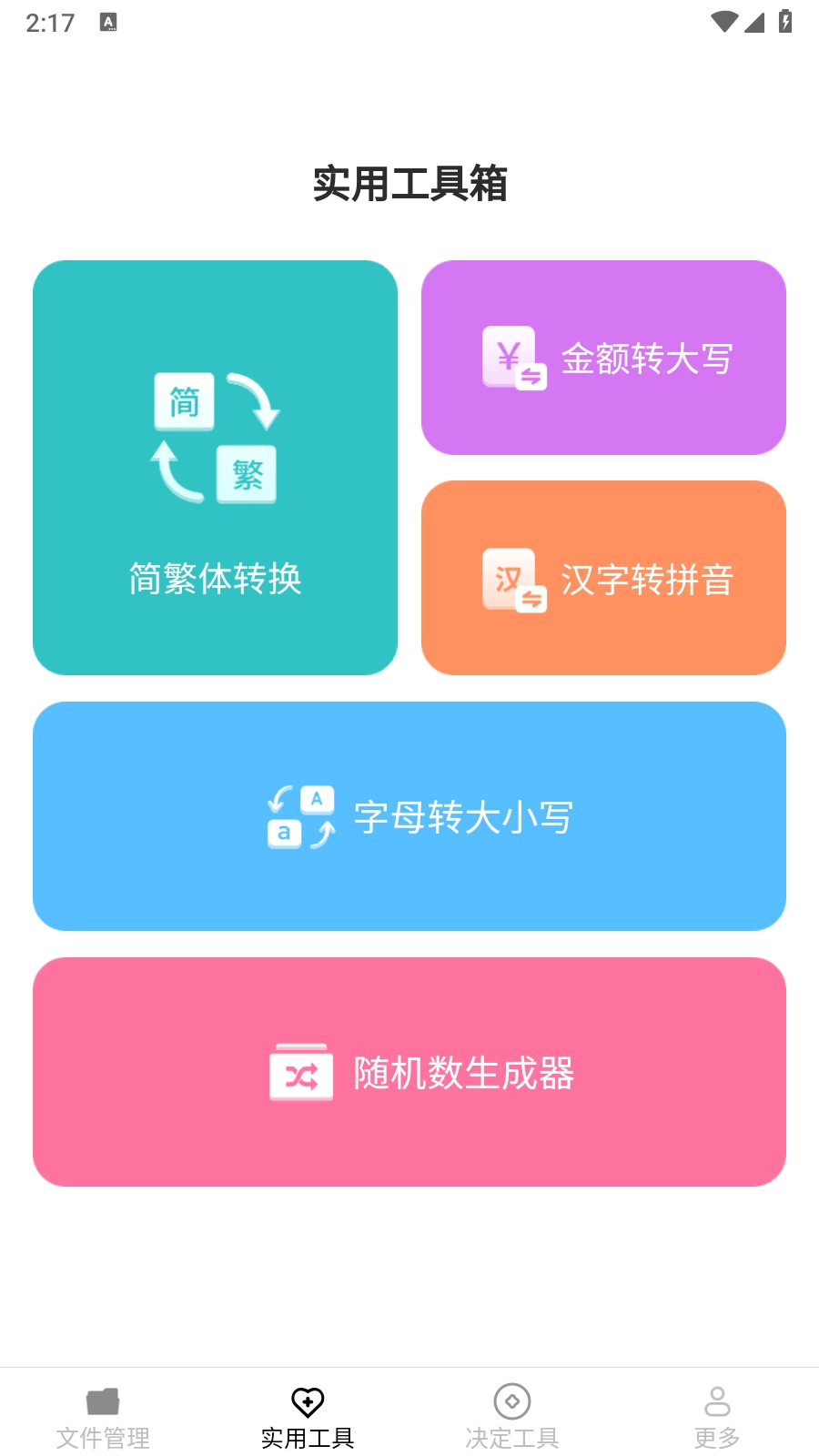Open the 简繁体转换 tool
Viewport: 819px width, 1456px height.
(215, 468)
